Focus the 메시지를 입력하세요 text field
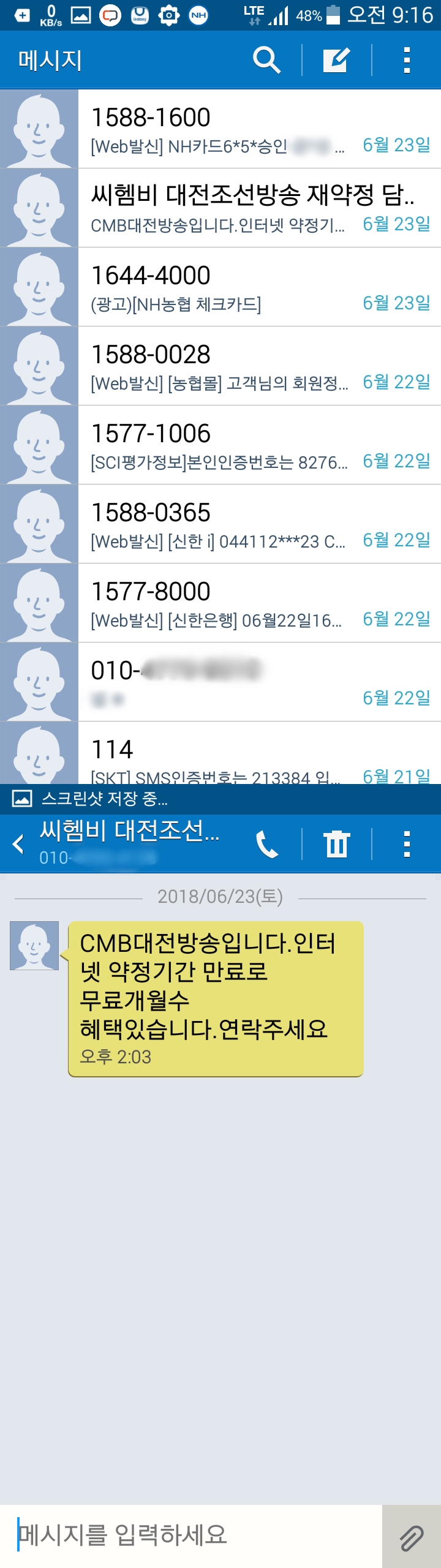The height and width of the screenshot is (1568, 441). [x=190, y=1535]
